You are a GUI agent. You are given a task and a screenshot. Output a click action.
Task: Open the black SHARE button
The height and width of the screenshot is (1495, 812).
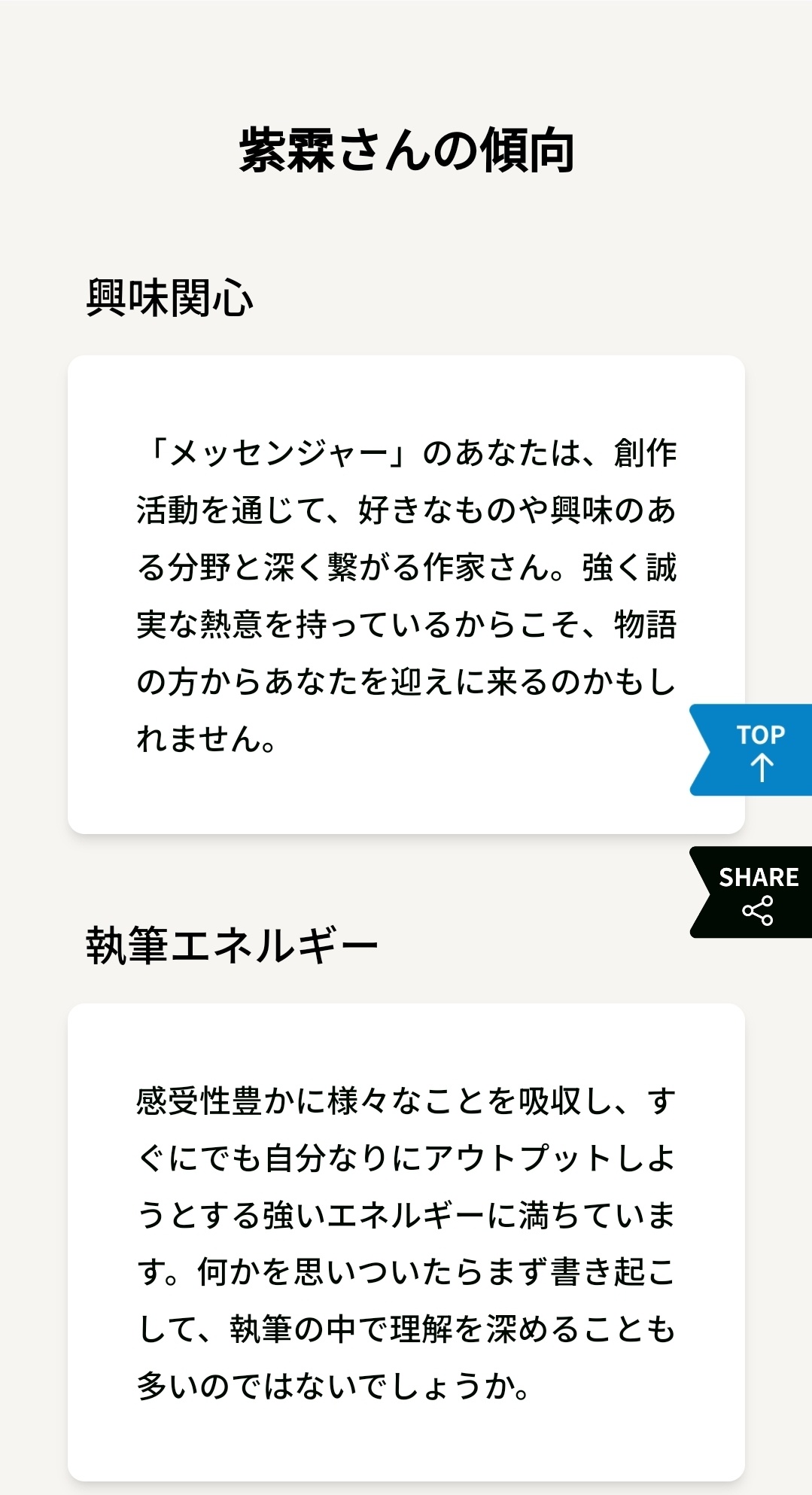(753, 892)
